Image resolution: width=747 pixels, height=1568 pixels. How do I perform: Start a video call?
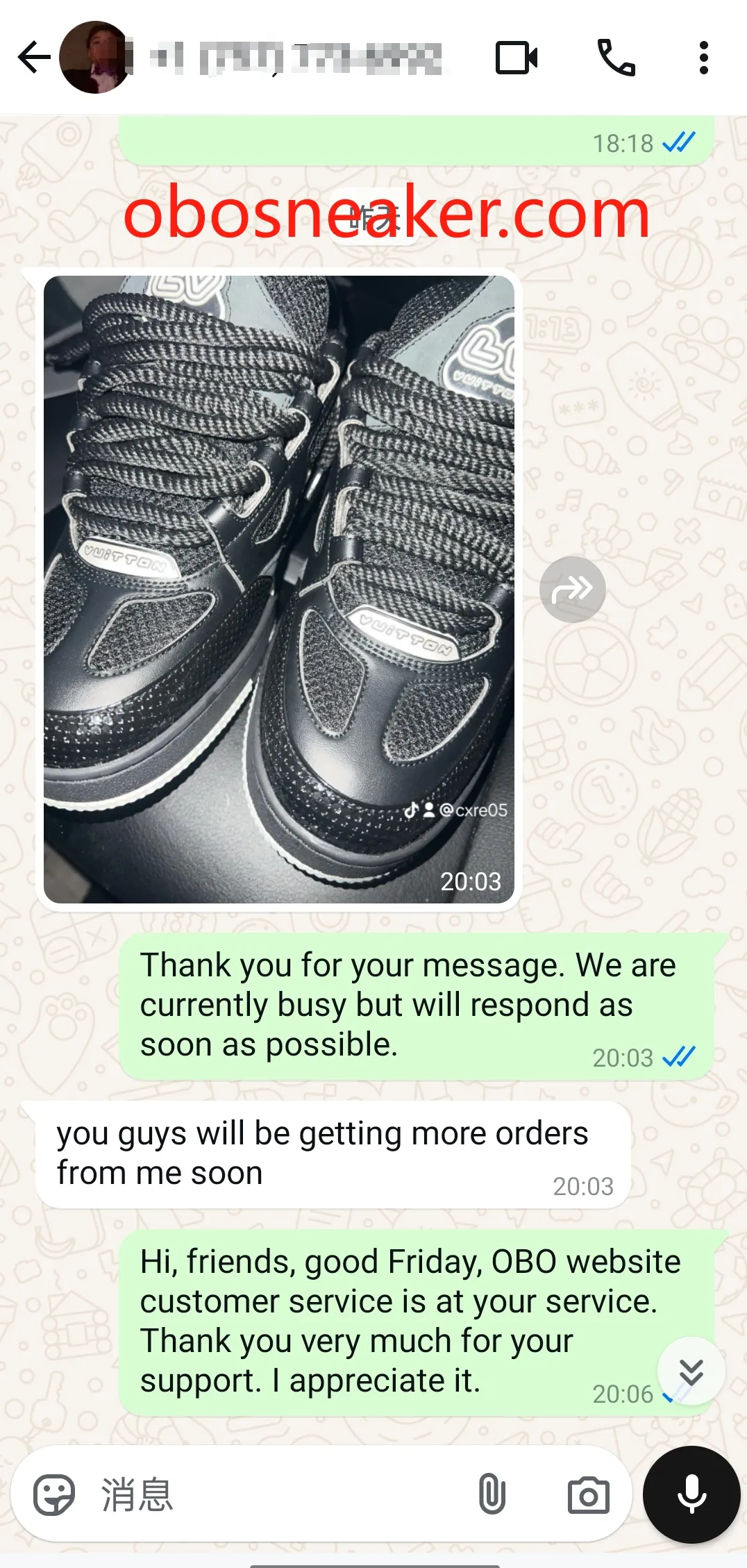pos(516,58)
